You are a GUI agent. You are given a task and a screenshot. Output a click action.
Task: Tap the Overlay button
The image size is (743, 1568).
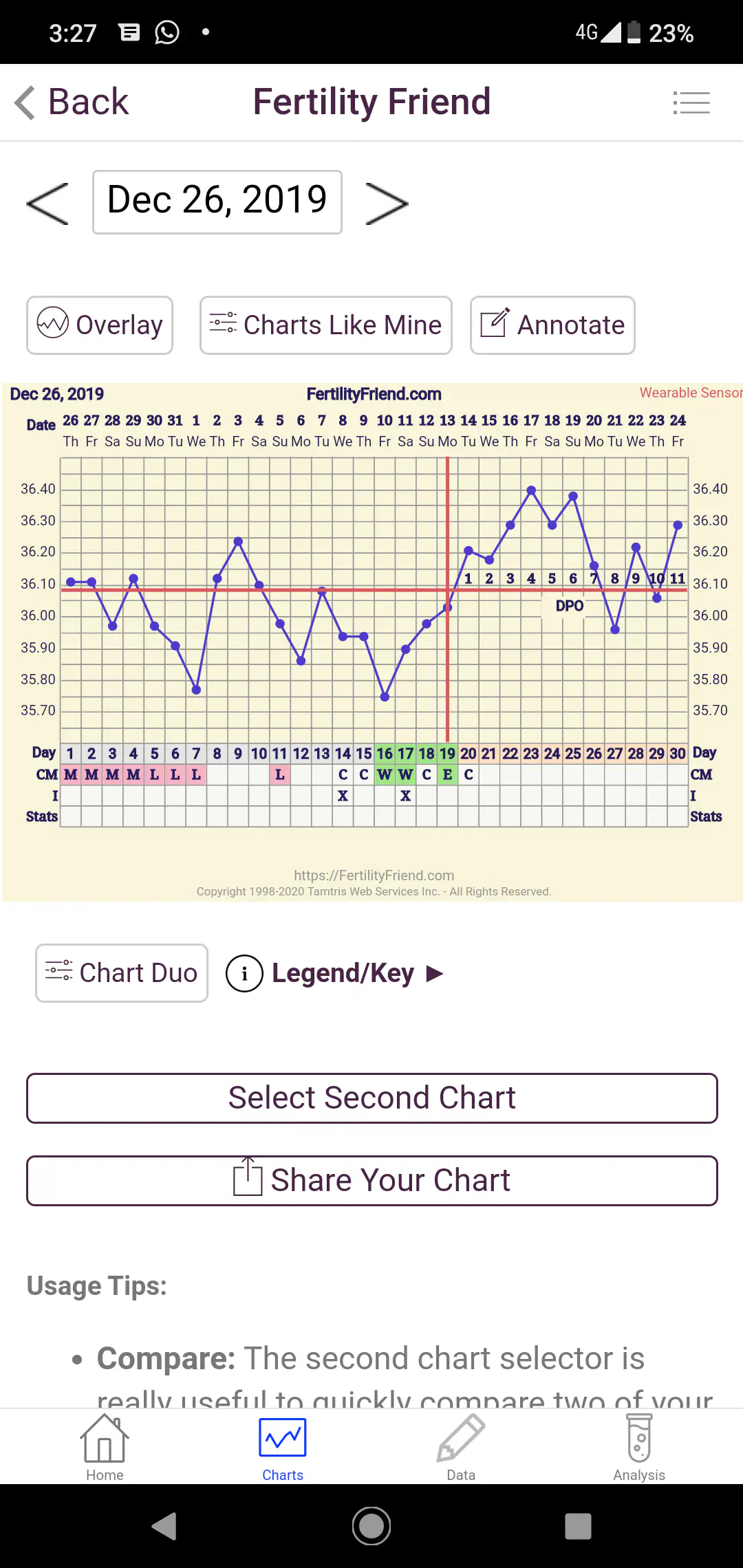[x=100, y=325]
